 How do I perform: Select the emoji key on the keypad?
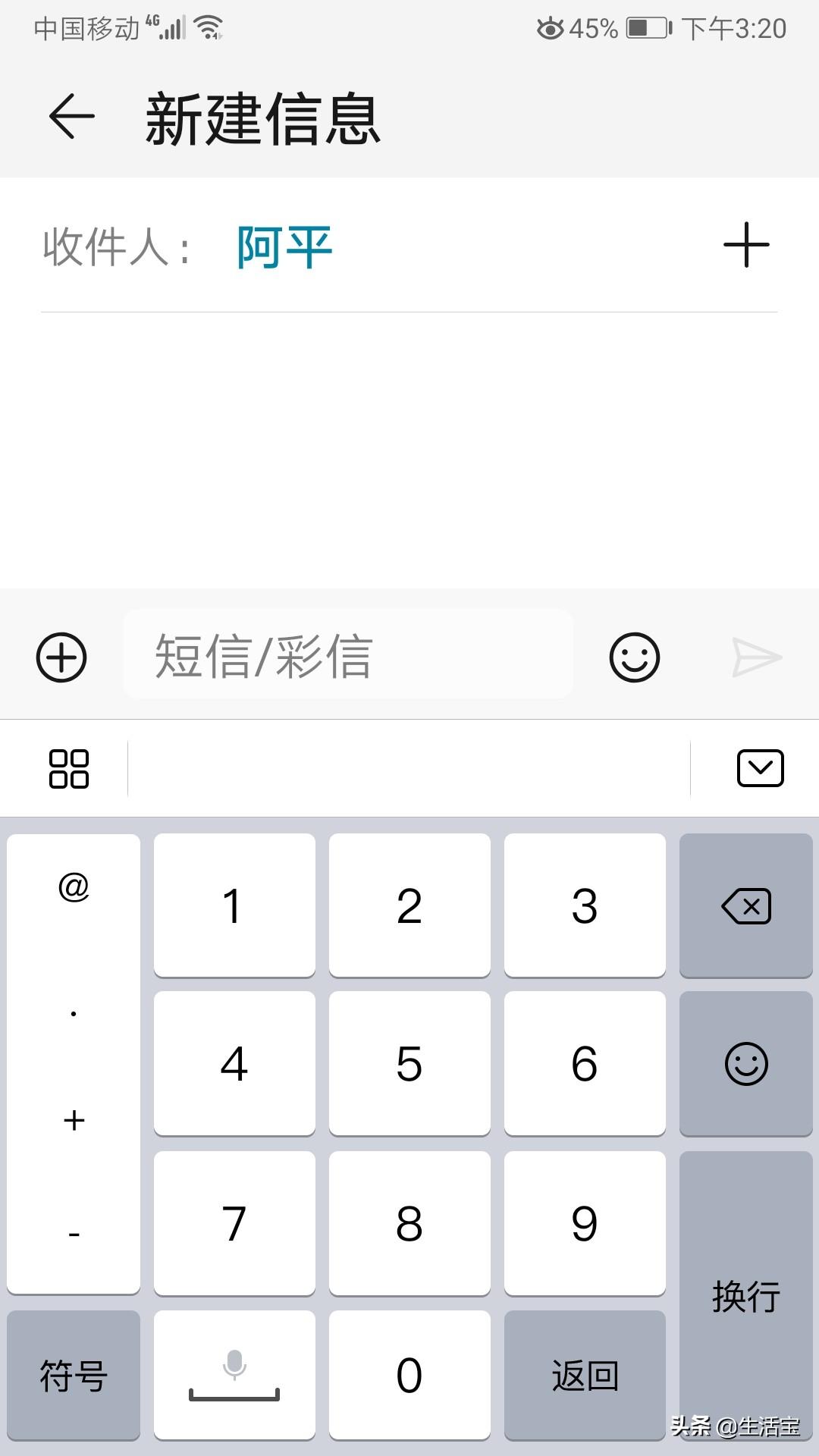745,1062
